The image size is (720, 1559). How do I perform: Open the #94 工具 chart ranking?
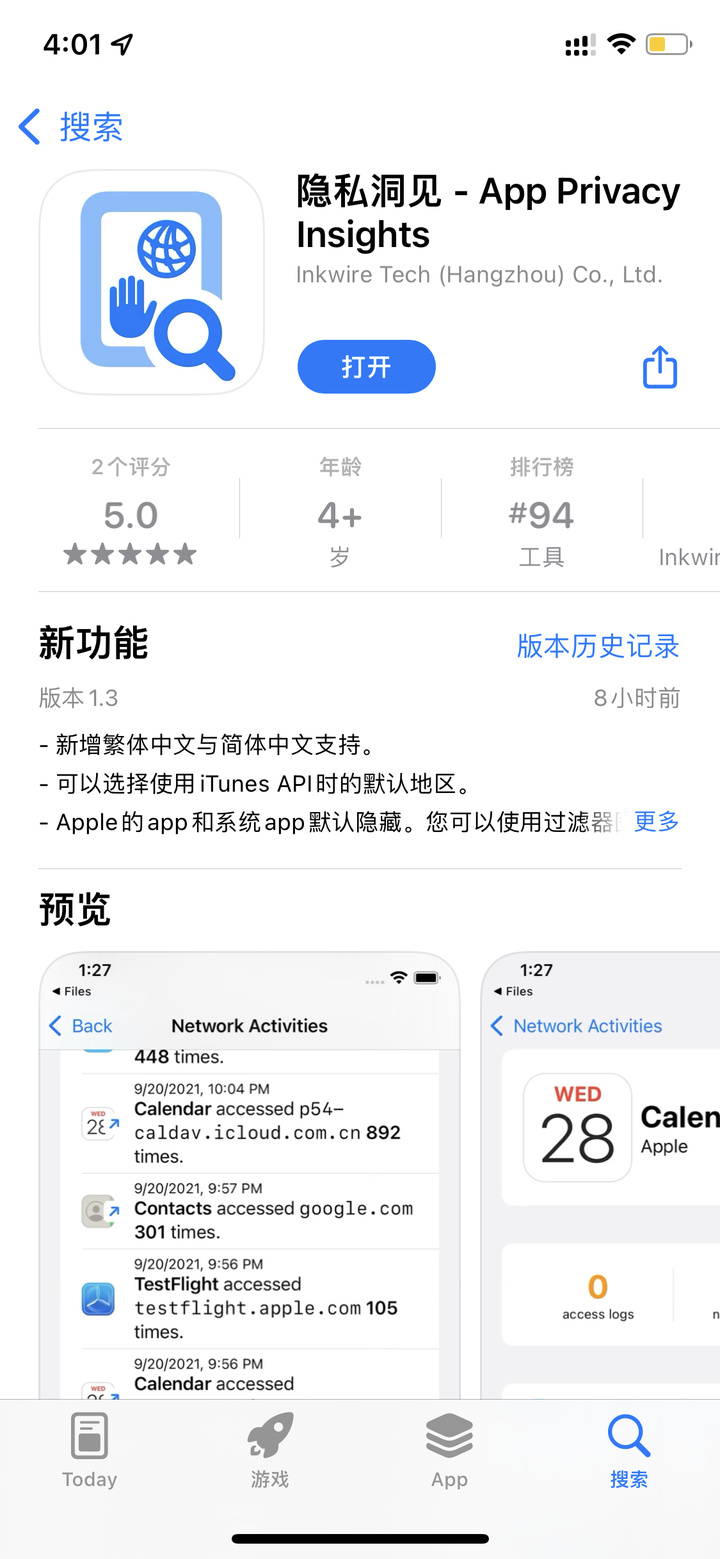click(541, 512)
